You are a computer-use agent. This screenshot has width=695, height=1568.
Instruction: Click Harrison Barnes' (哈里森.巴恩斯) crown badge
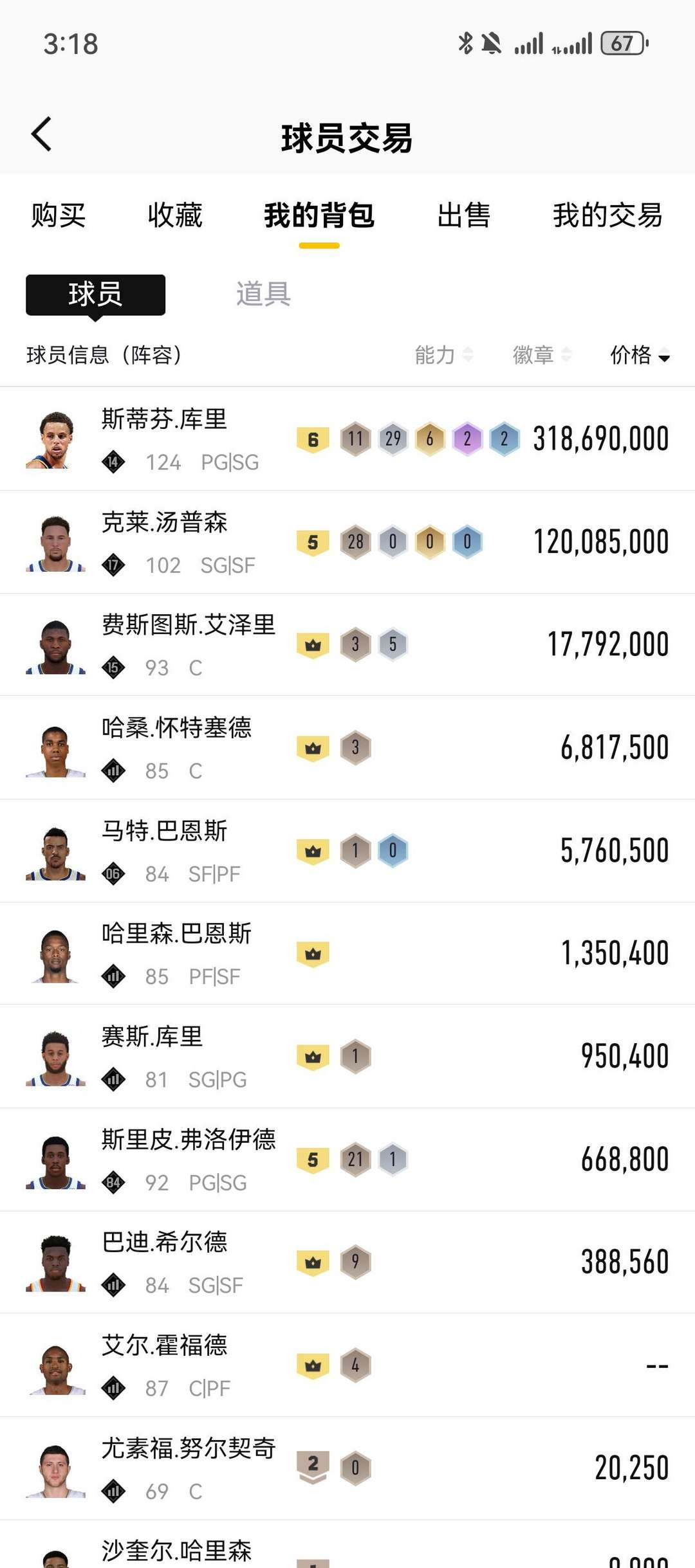coord(313,953)
